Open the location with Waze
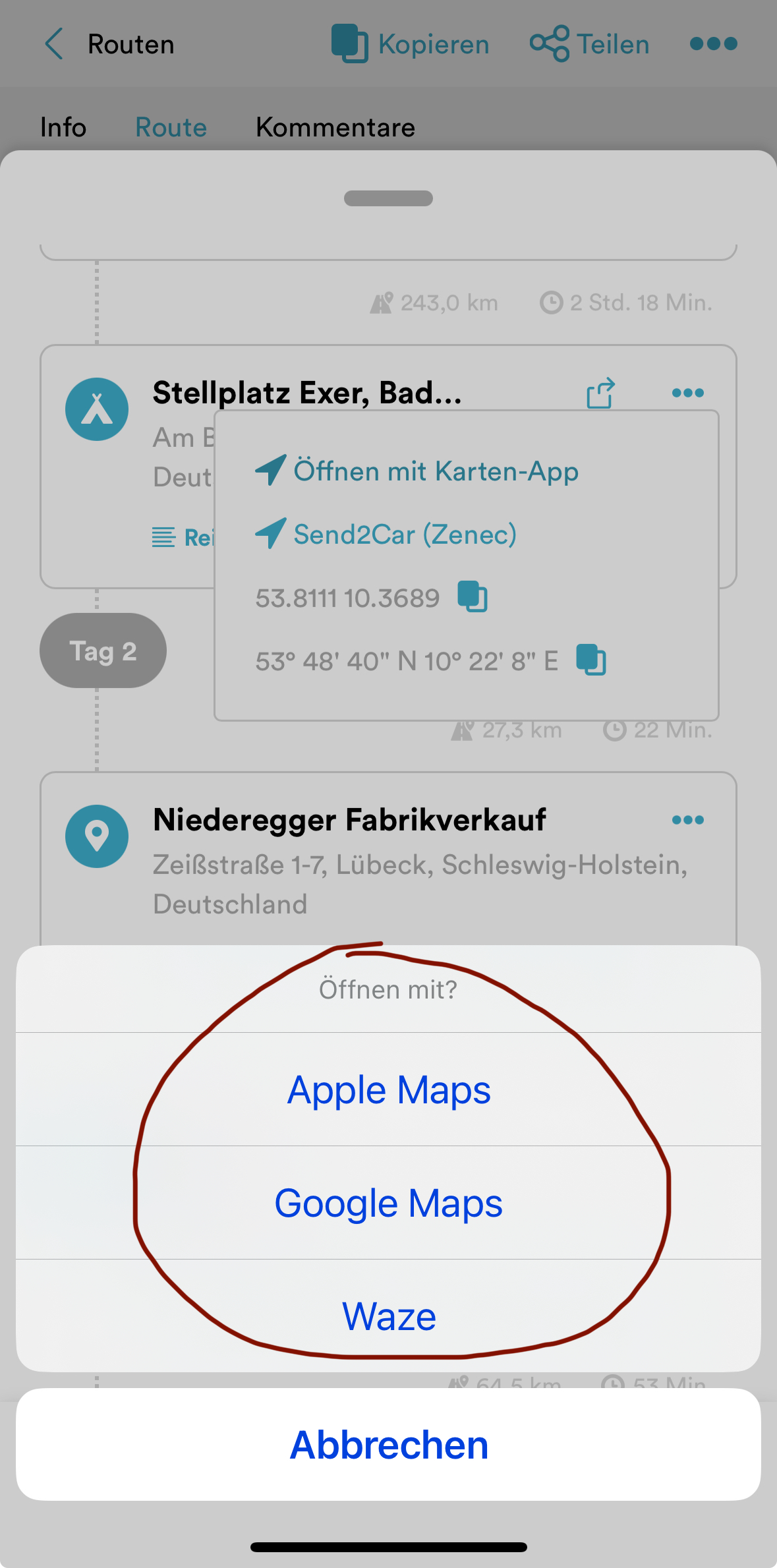The height and width of the screenshot is (1568, 777). 388,1316
